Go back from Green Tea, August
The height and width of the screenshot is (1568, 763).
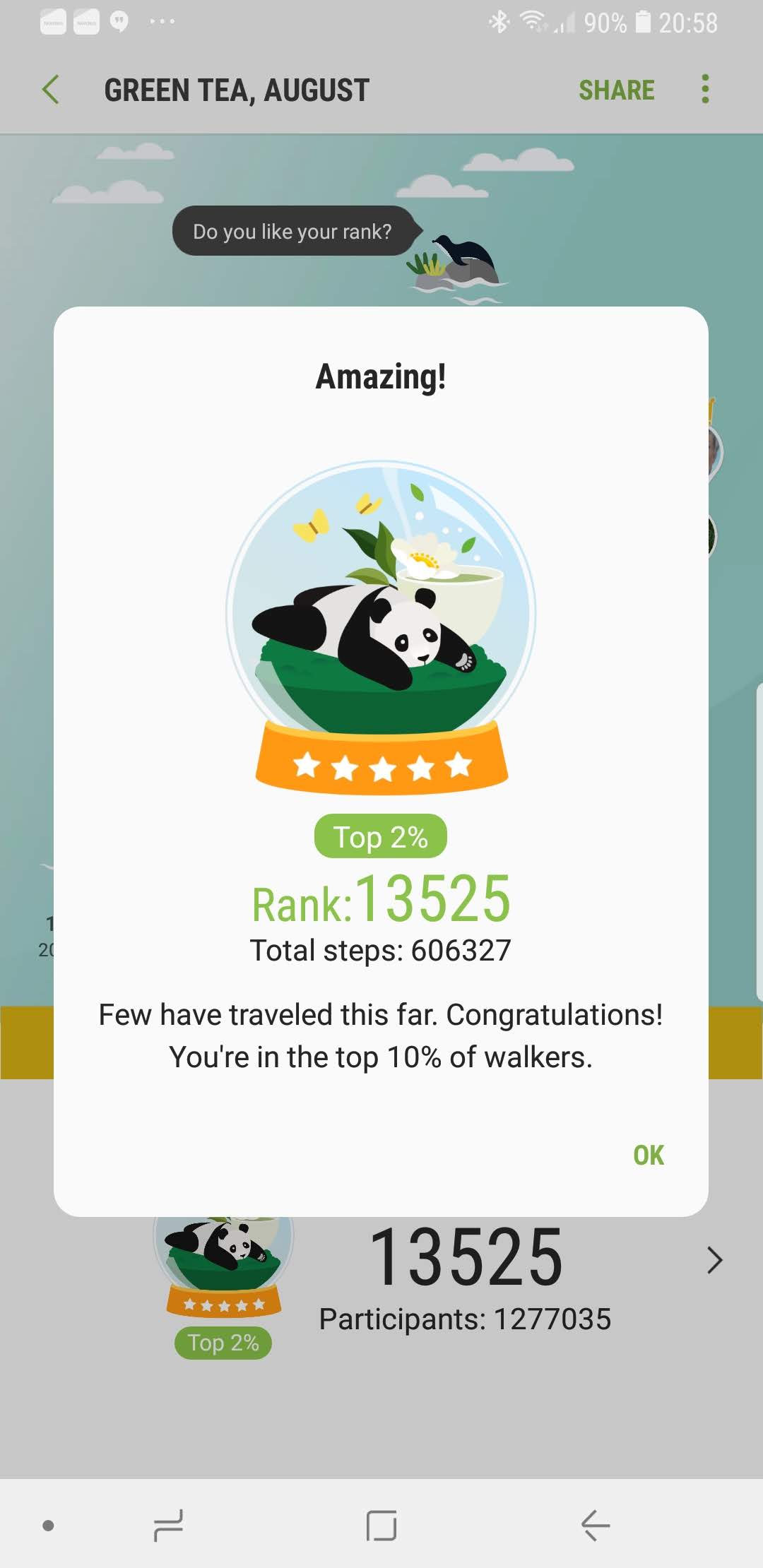click(x=51, y=90)
